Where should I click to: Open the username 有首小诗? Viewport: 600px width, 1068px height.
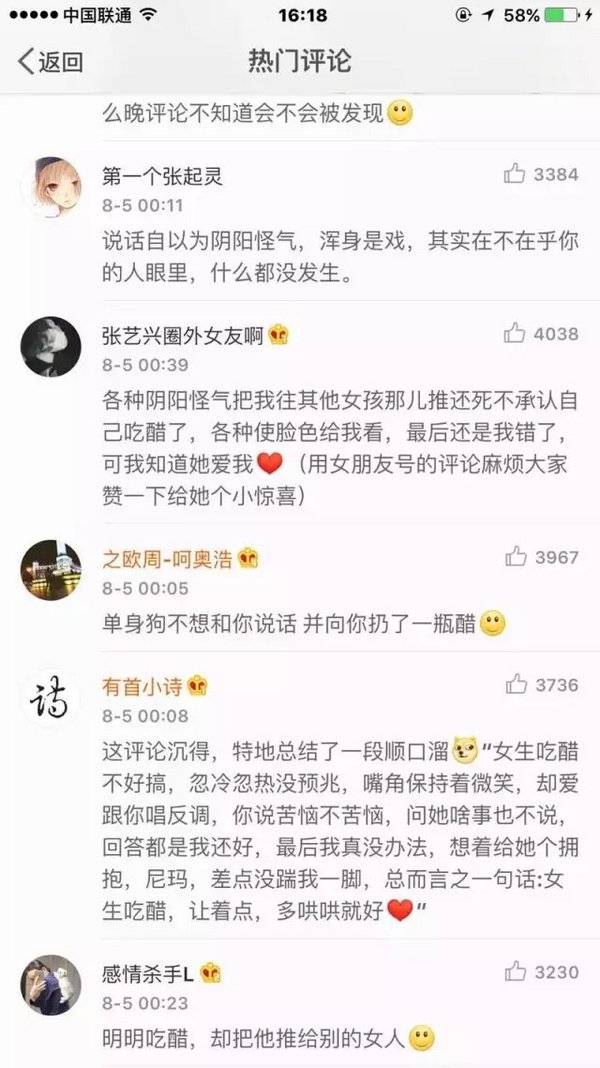pyautogui.click(x=142, y=687)
